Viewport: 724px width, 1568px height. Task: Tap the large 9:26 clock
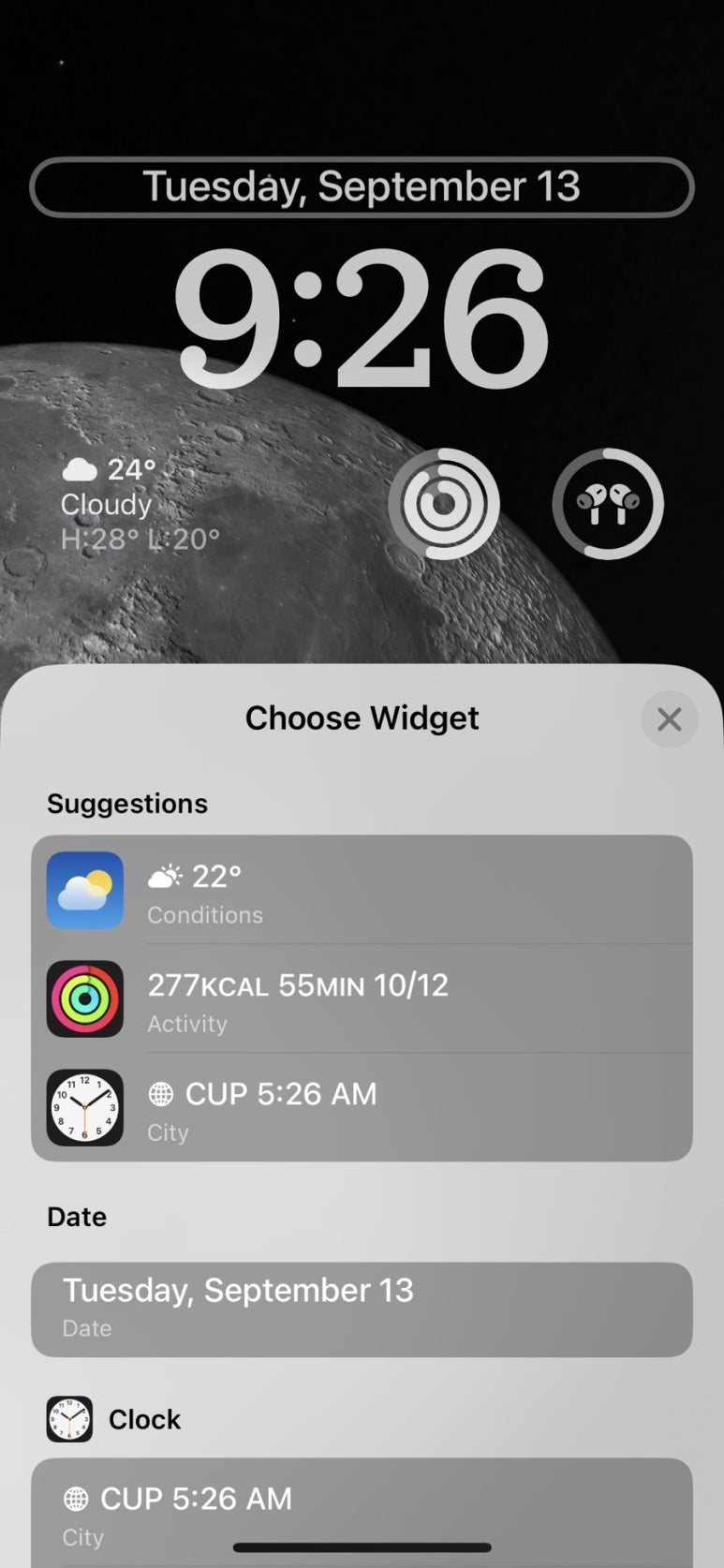(x=362, y=320)
